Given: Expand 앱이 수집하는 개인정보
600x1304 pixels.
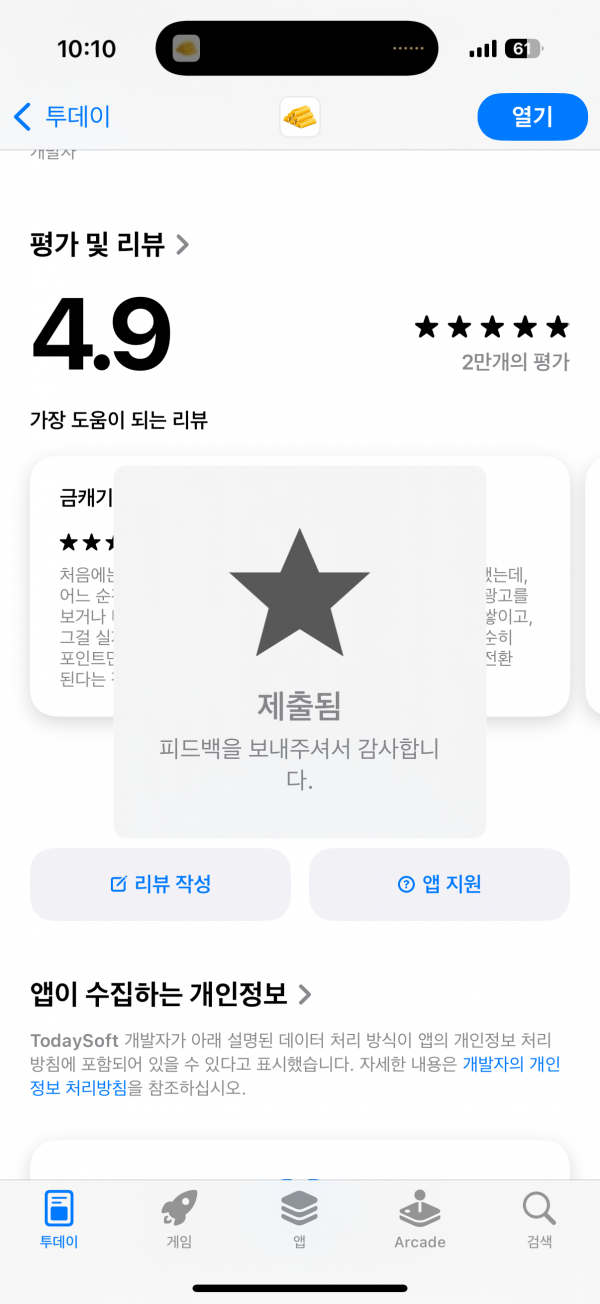Looking at the screenshot, I should coord(171,994).
